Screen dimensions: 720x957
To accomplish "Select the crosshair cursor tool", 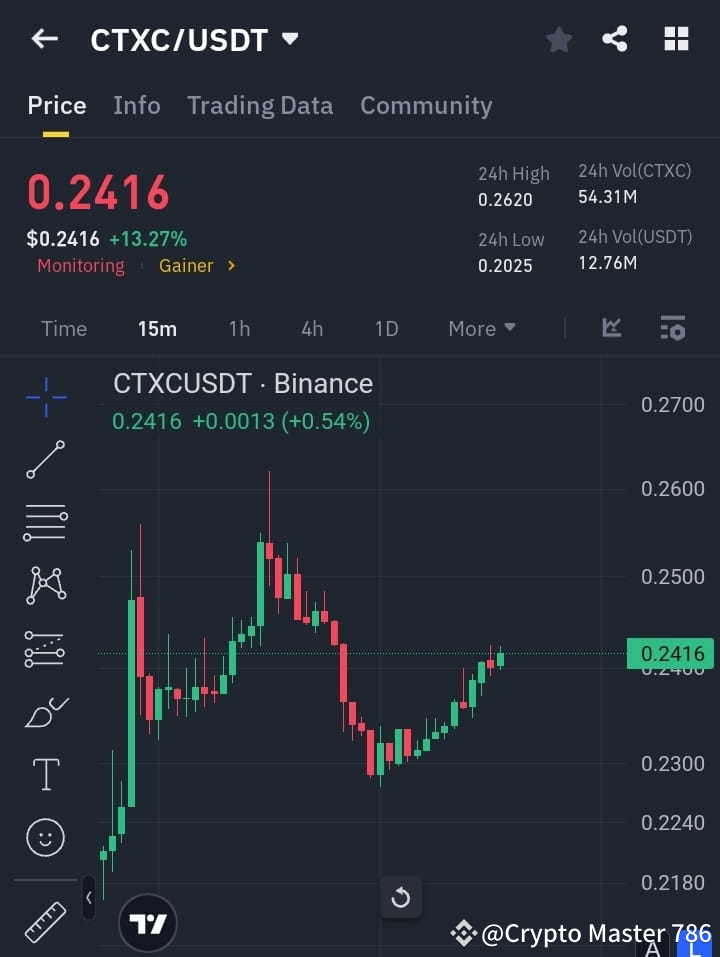I will (45, 398).
